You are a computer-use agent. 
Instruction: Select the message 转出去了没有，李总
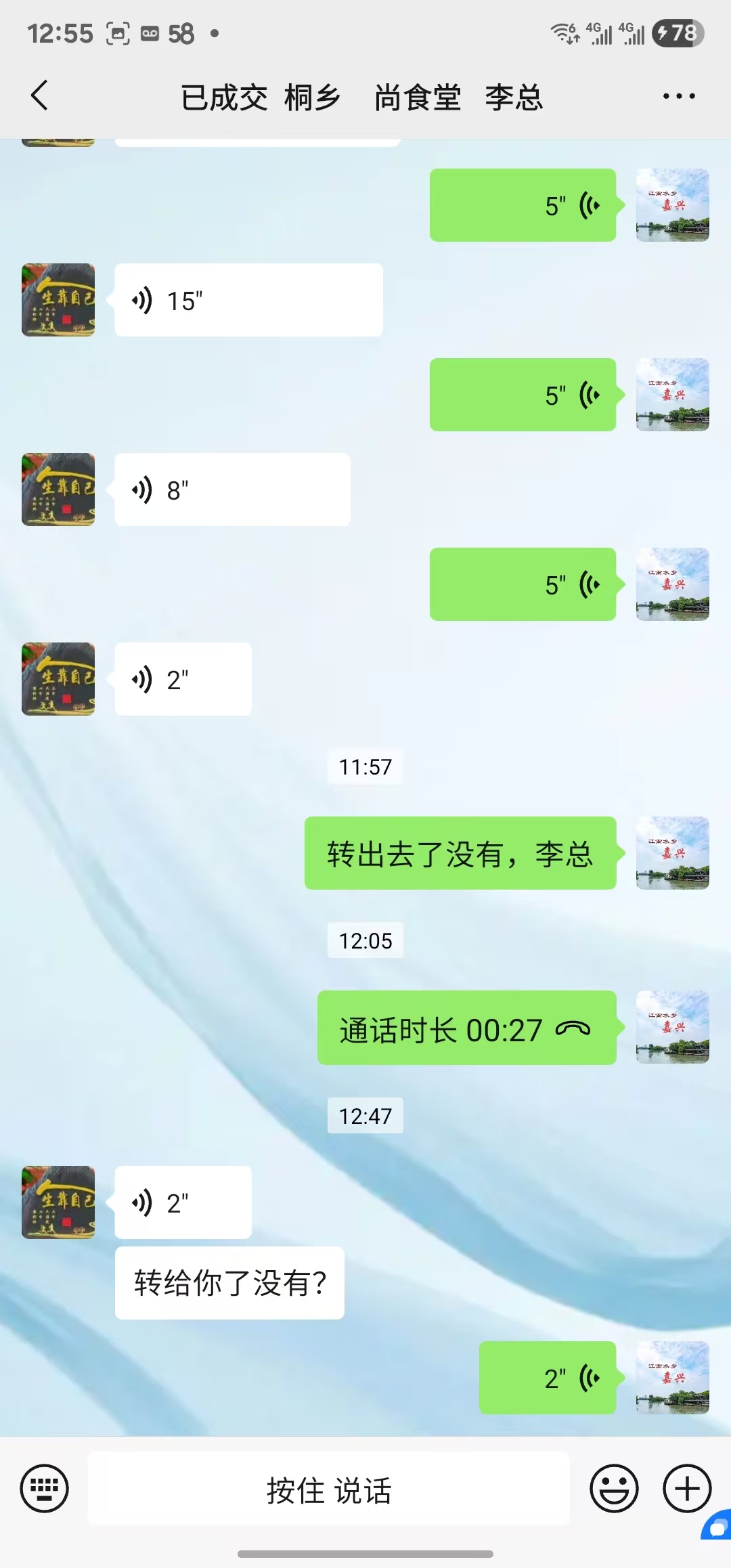click(460, 854)
